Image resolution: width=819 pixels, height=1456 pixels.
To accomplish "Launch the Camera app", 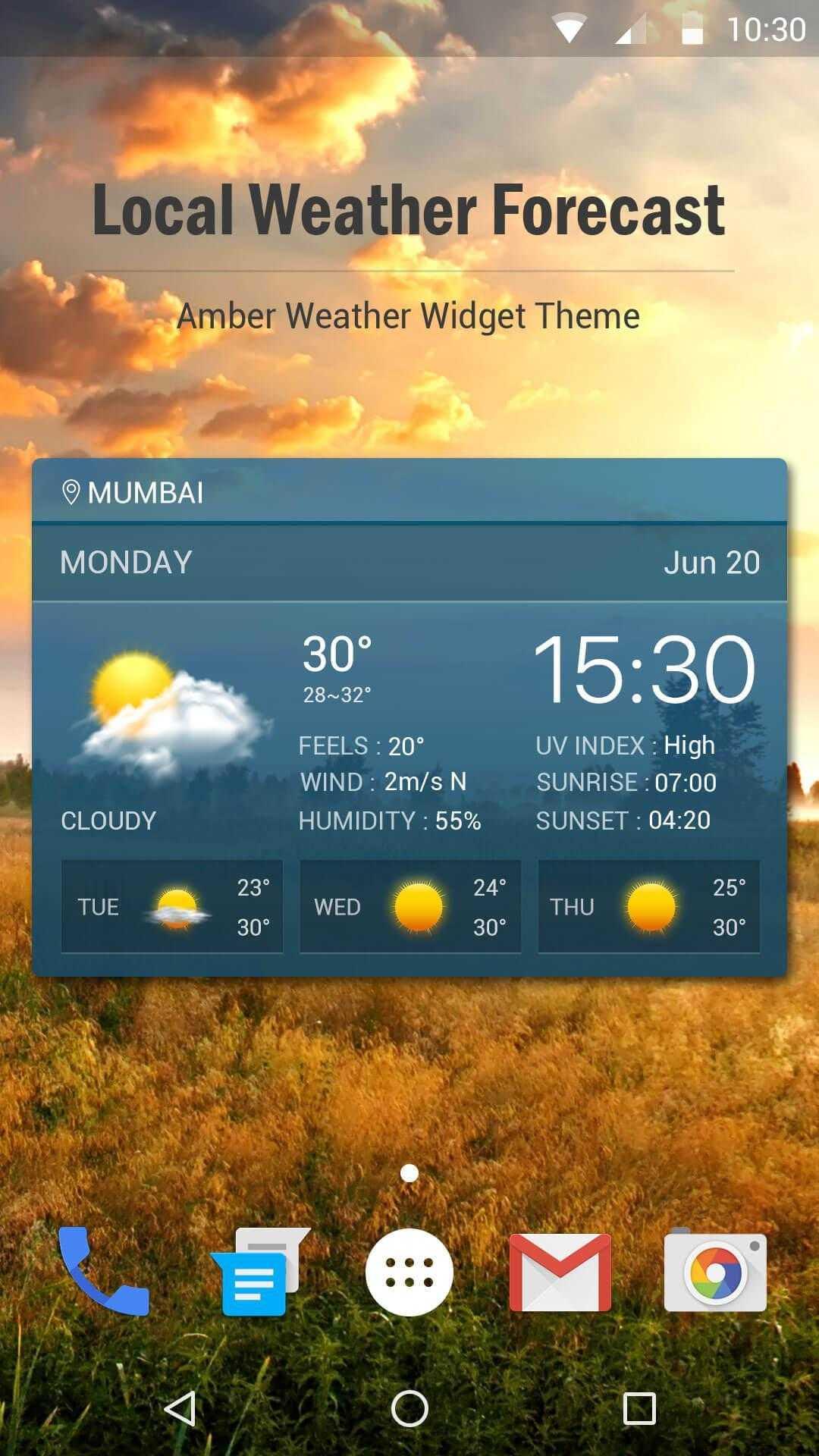I will click(715, 1272).
